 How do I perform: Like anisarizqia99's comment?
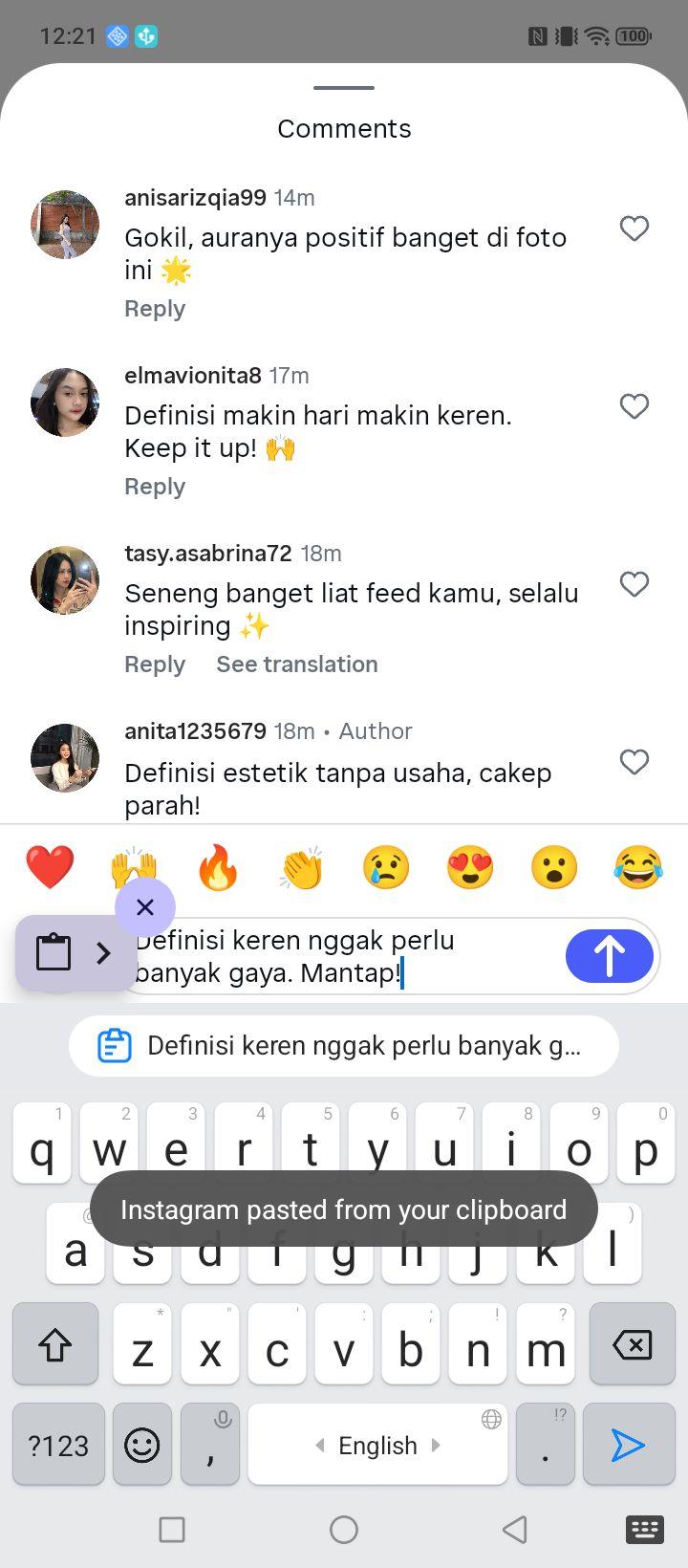634,229
